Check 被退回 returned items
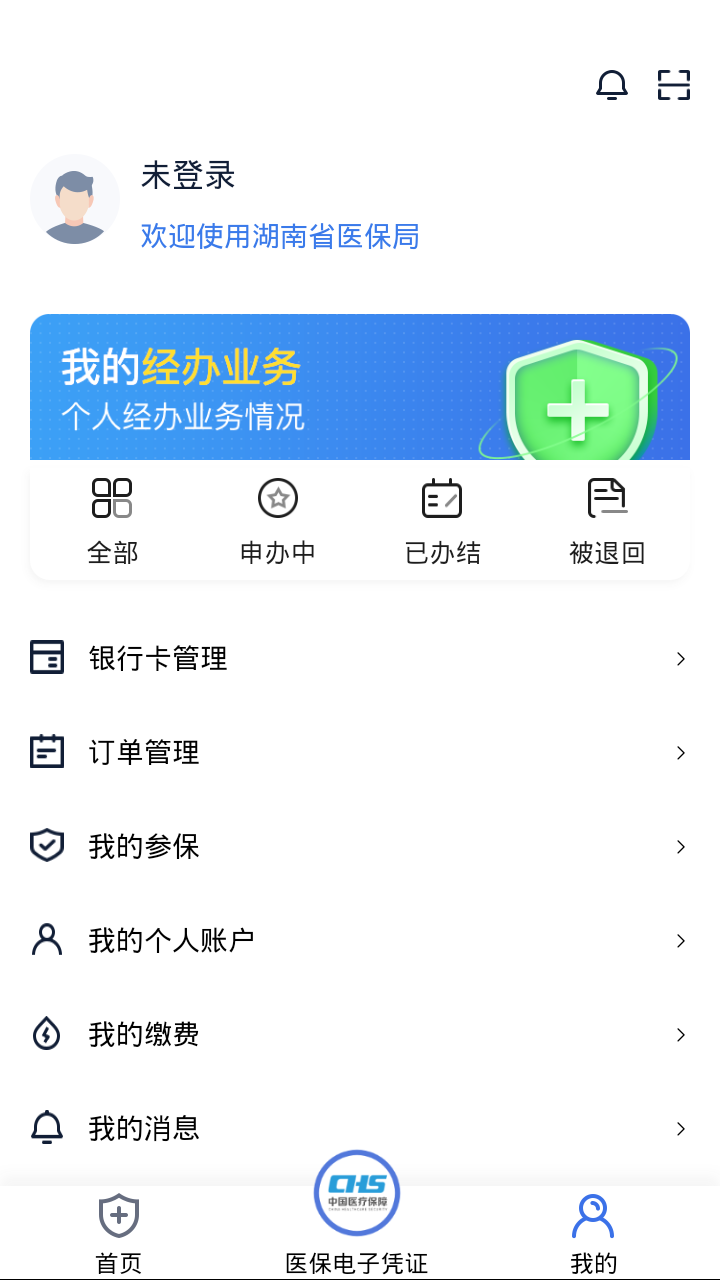 point(607,522)
